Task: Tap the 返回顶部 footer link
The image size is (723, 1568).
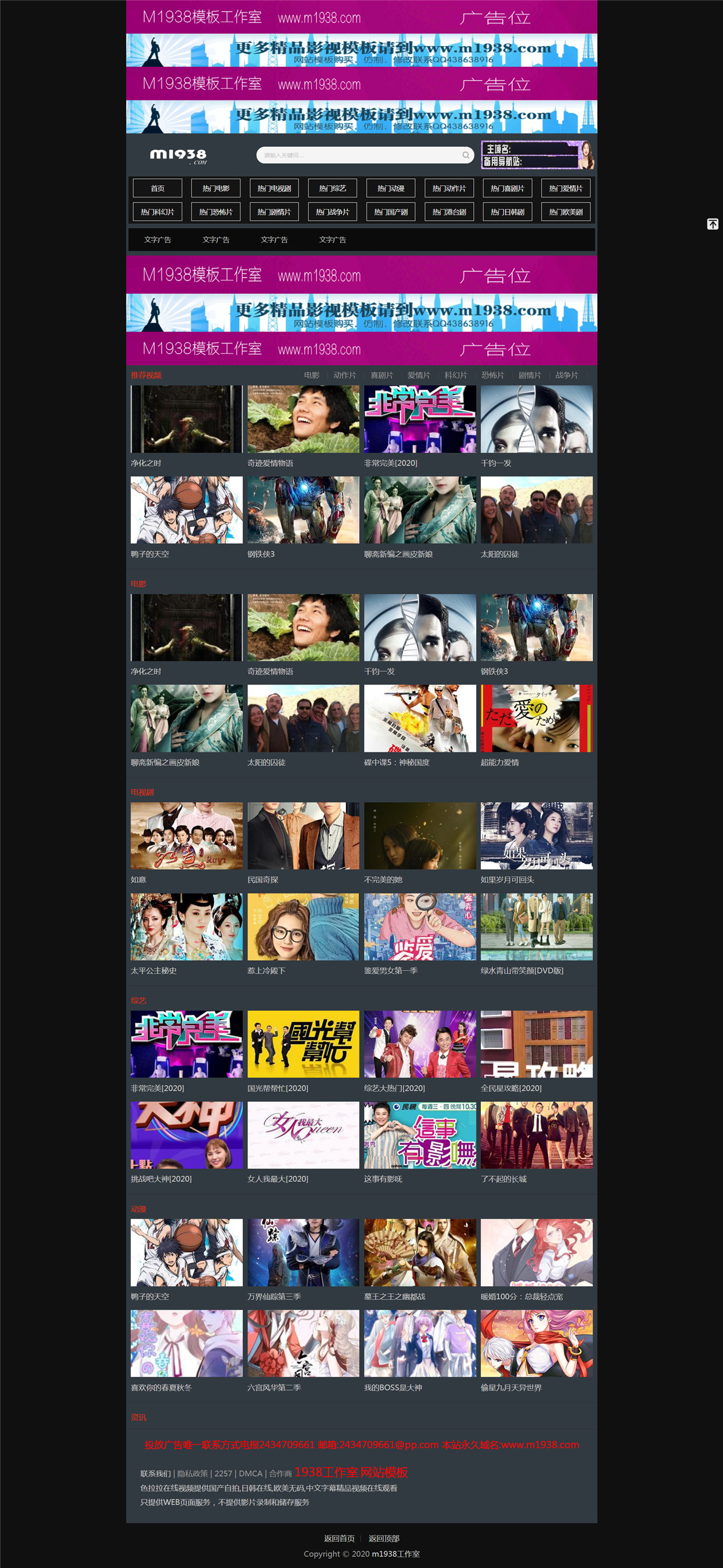Action: tap(384, 1538)
